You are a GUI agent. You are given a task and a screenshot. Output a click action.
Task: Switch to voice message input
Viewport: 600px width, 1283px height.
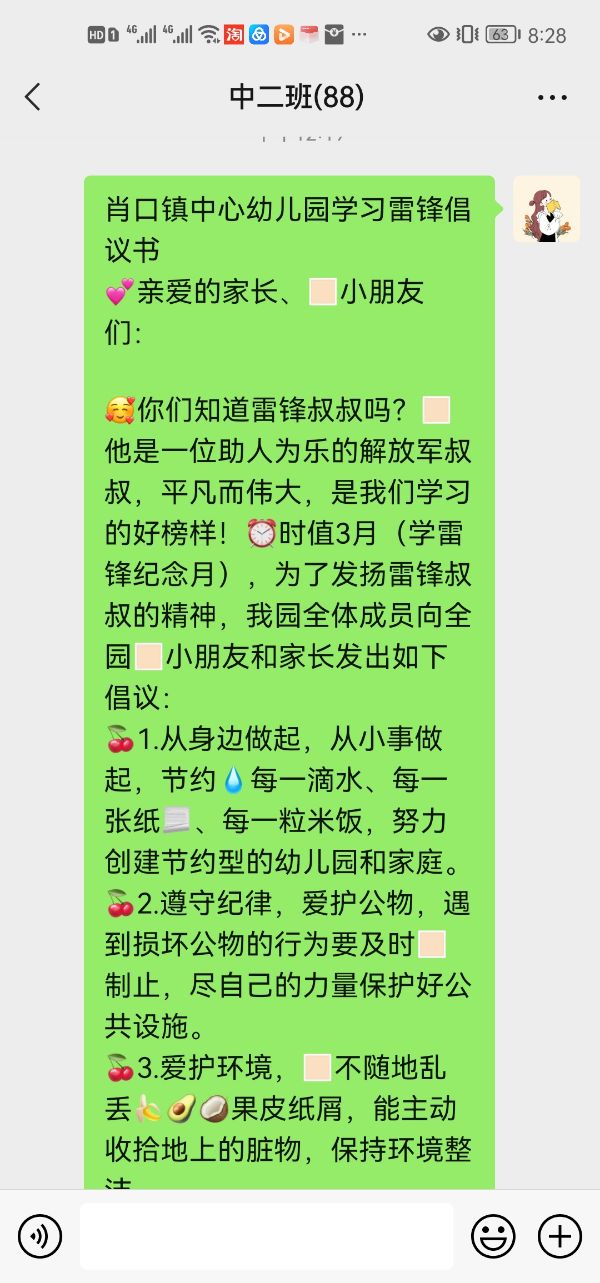click(x=40, y=1236)
